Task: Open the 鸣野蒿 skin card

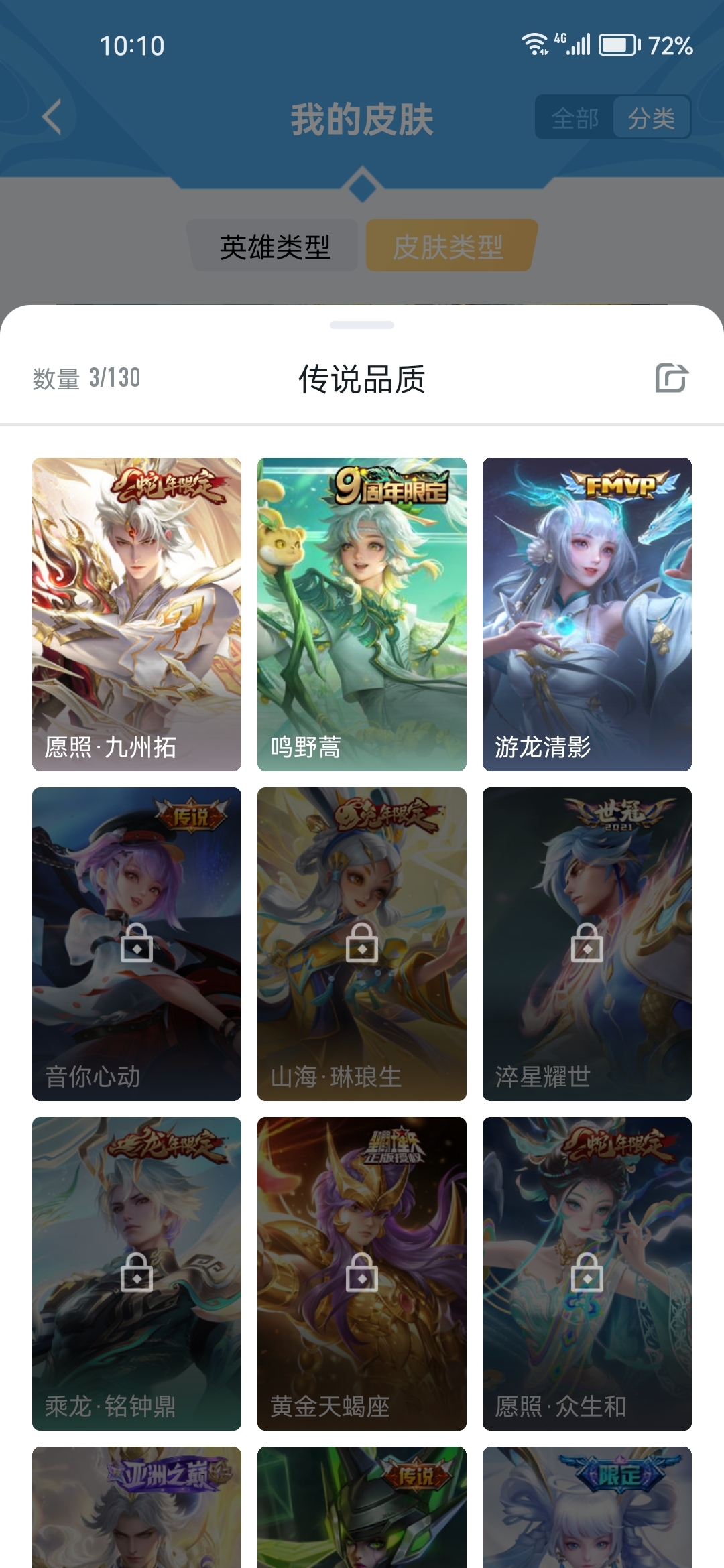Action: coord(362,614)
